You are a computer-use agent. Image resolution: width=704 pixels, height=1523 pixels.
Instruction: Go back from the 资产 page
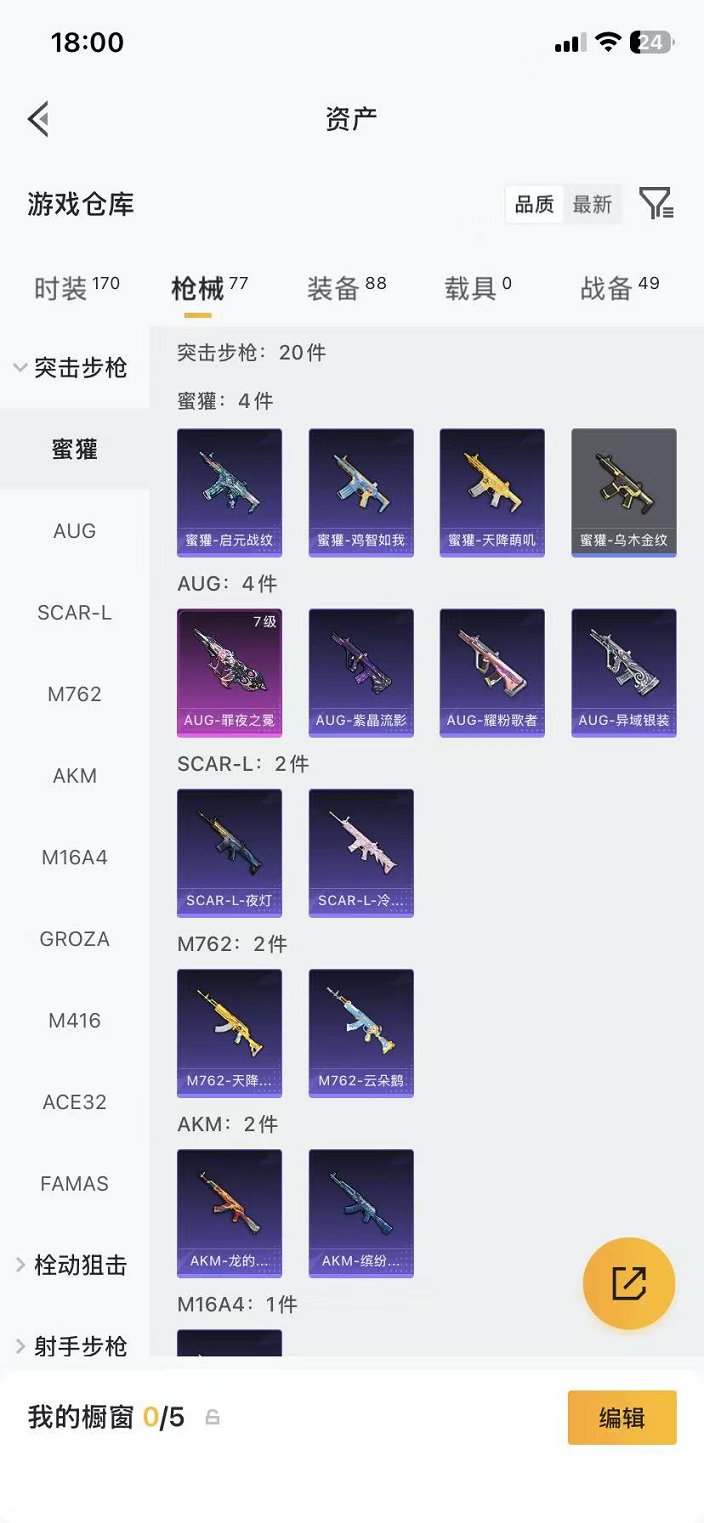coord(39,119)
